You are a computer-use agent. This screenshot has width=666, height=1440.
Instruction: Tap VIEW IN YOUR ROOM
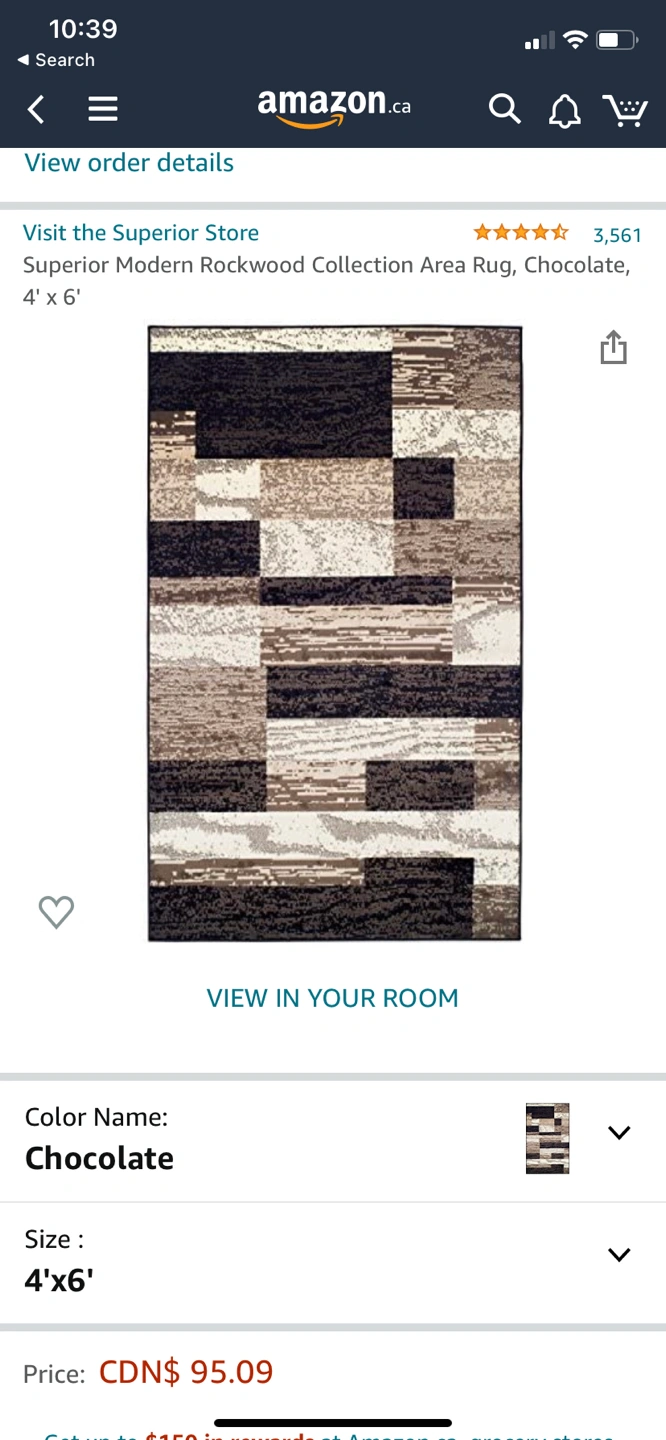332,998
